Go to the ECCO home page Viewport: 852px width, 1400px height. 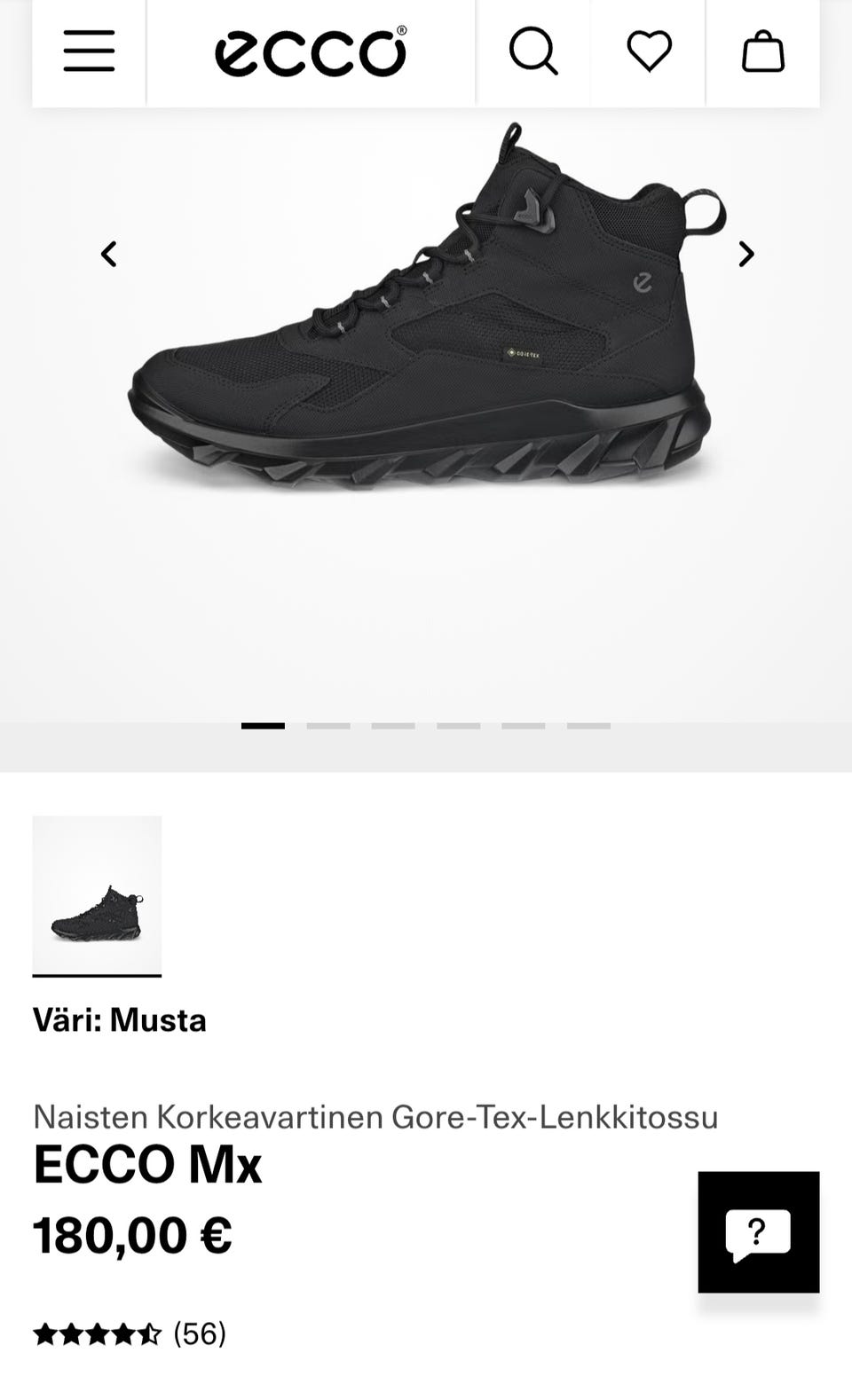pos(311,51)
